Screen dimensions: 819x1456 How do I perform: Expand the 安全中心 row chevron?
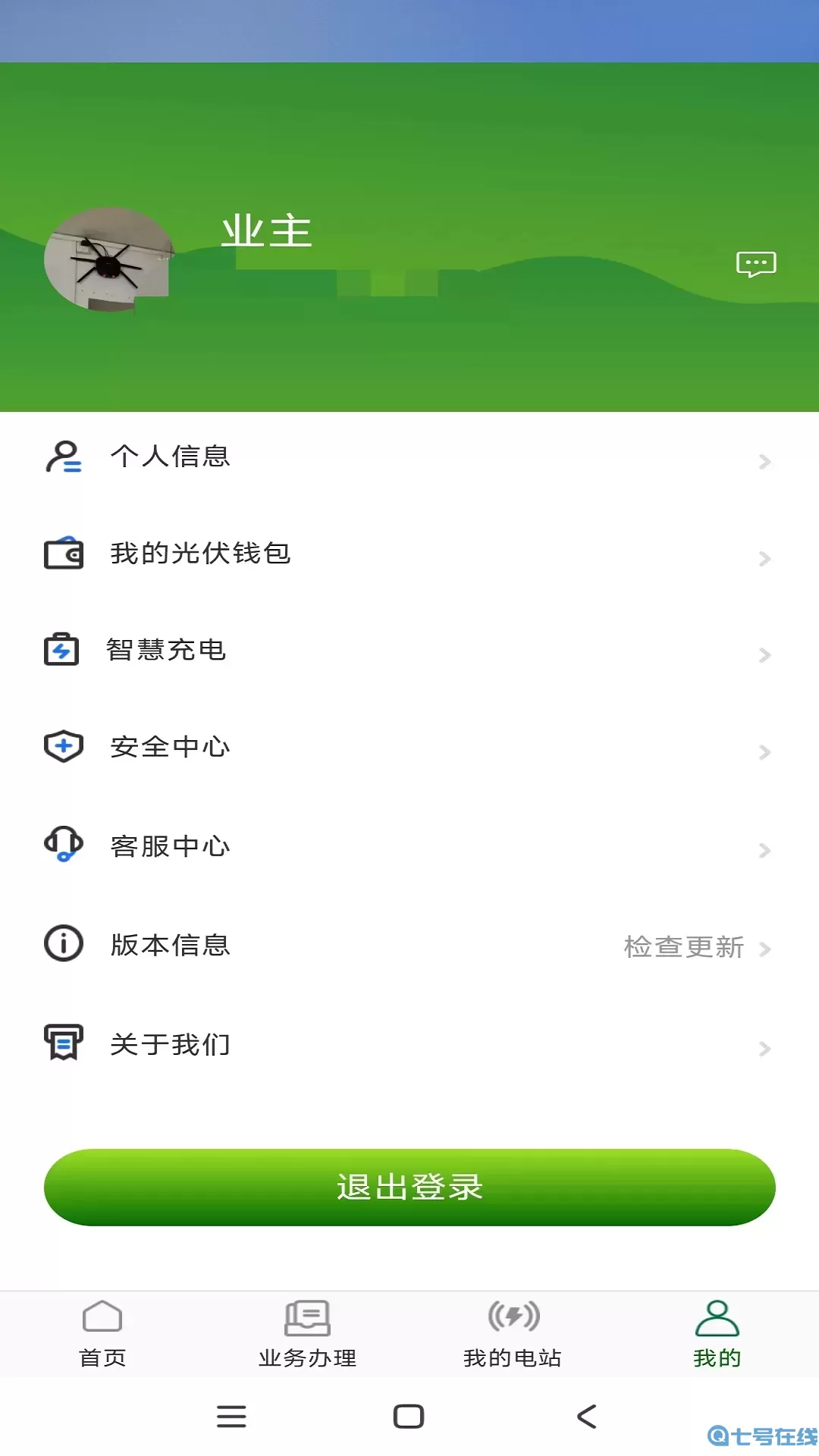(x=763, y=752)
